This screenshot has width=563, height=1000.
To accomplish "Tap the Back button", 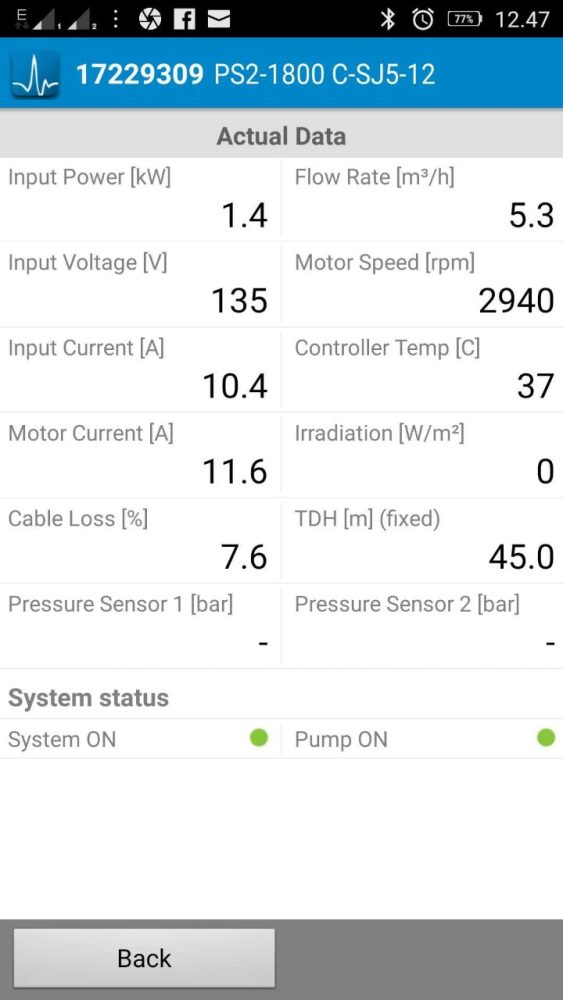I will point(145,957).
